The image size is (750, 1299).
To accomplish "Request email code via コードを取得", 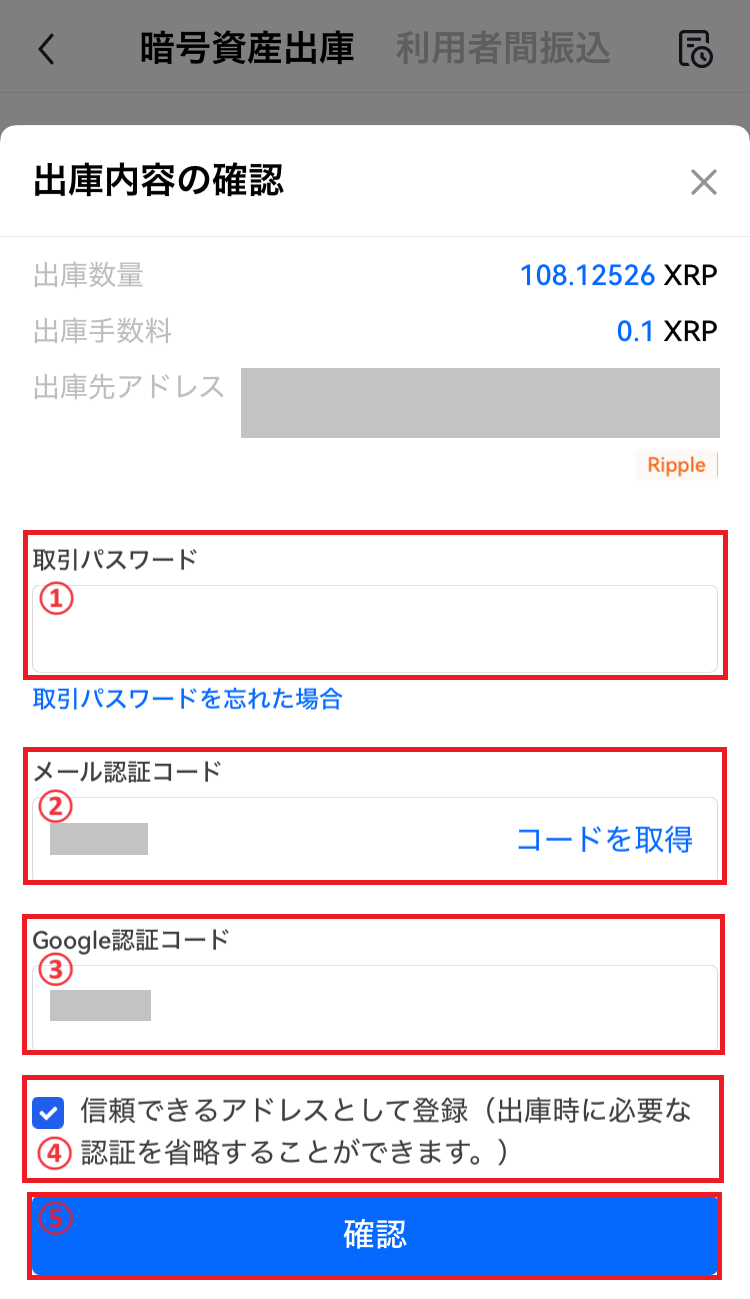I will pos(604,839).
